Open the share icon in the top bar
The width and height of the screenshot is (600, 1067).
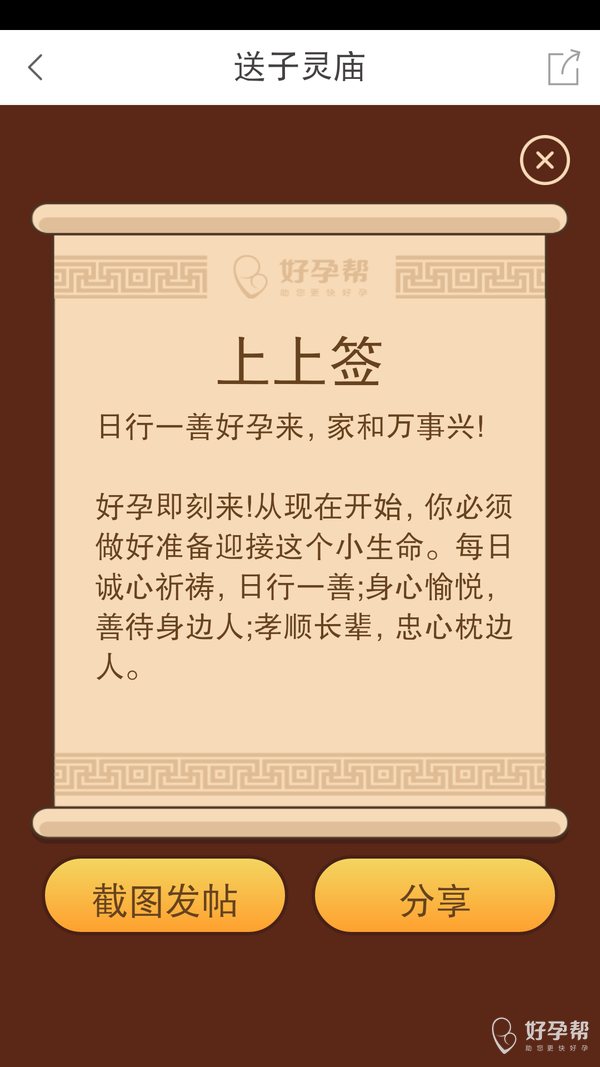tap(563, 67)
